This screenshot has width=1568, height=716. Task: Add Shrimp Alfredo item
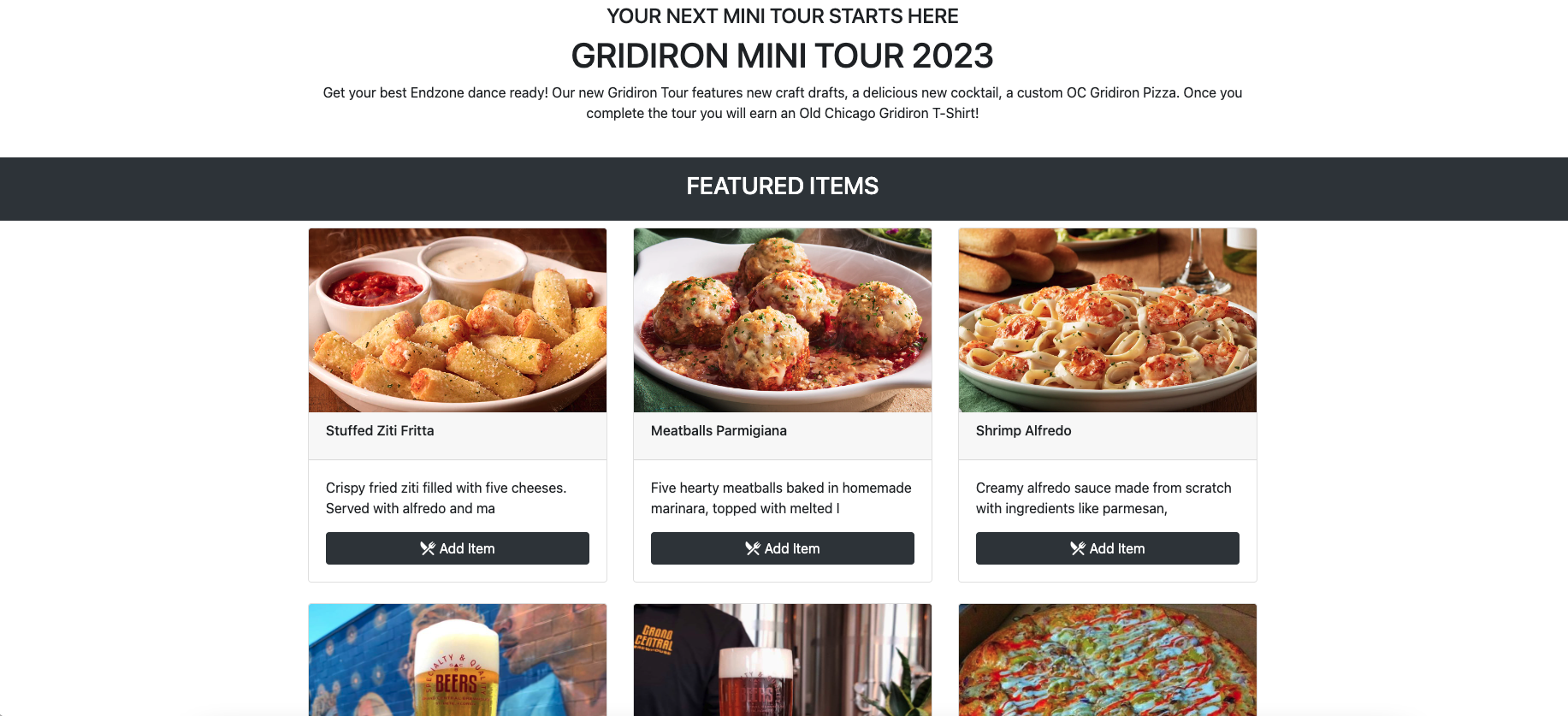coord(1107,548)
